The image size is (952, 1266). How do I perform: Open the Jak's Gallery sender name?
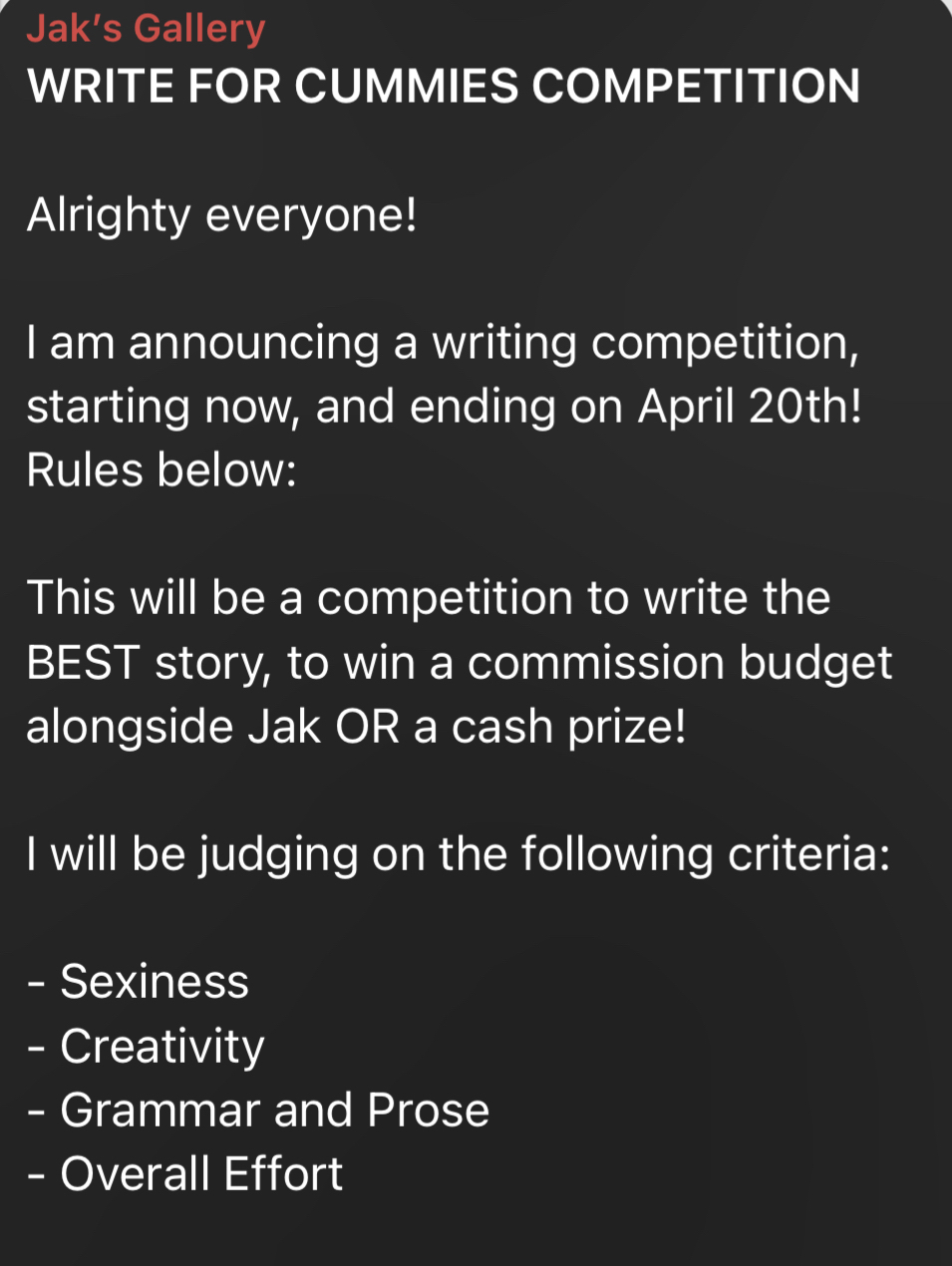146,28
